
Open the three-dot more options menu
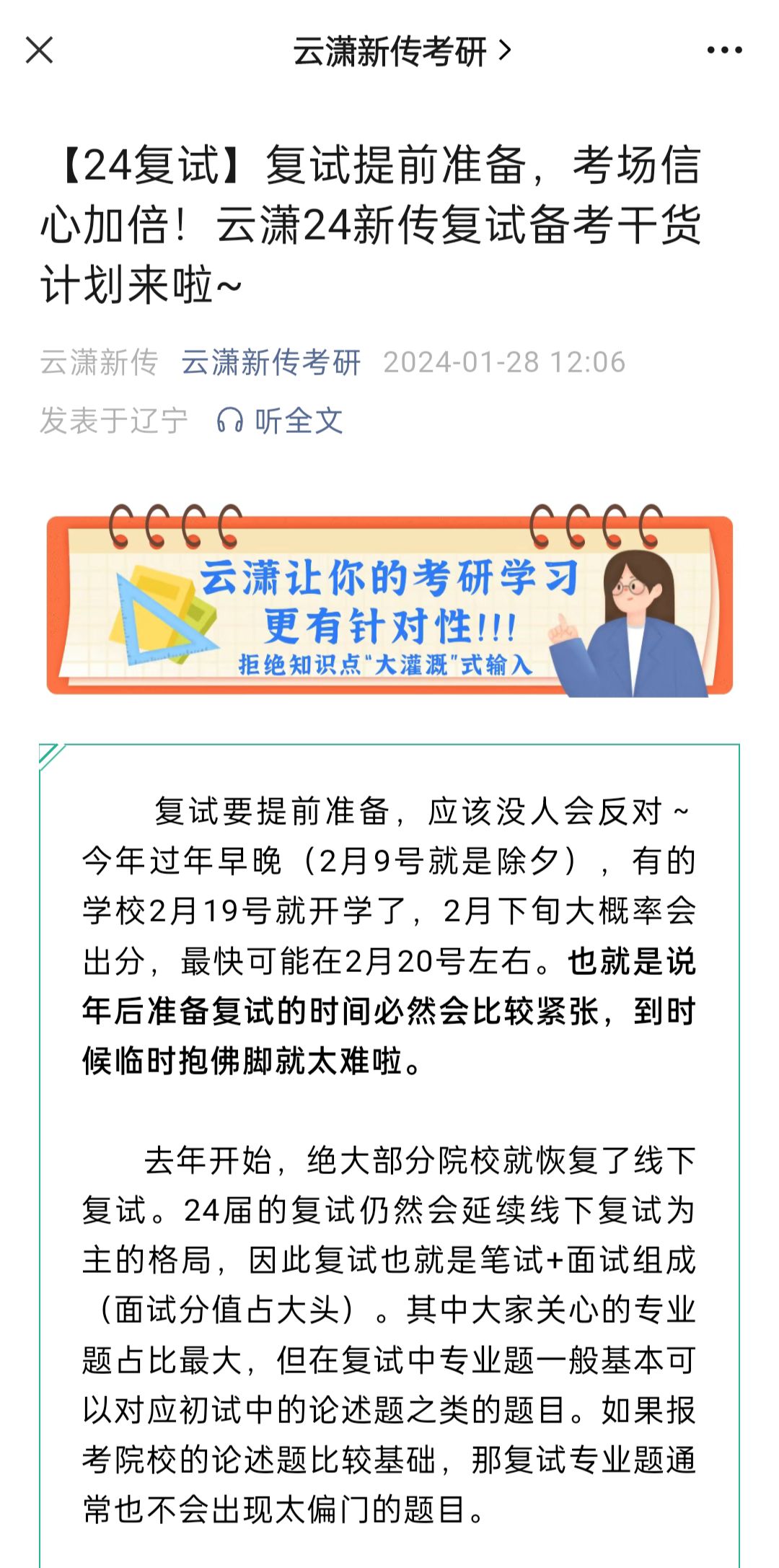pyautogui.click(x=723, y=51)
